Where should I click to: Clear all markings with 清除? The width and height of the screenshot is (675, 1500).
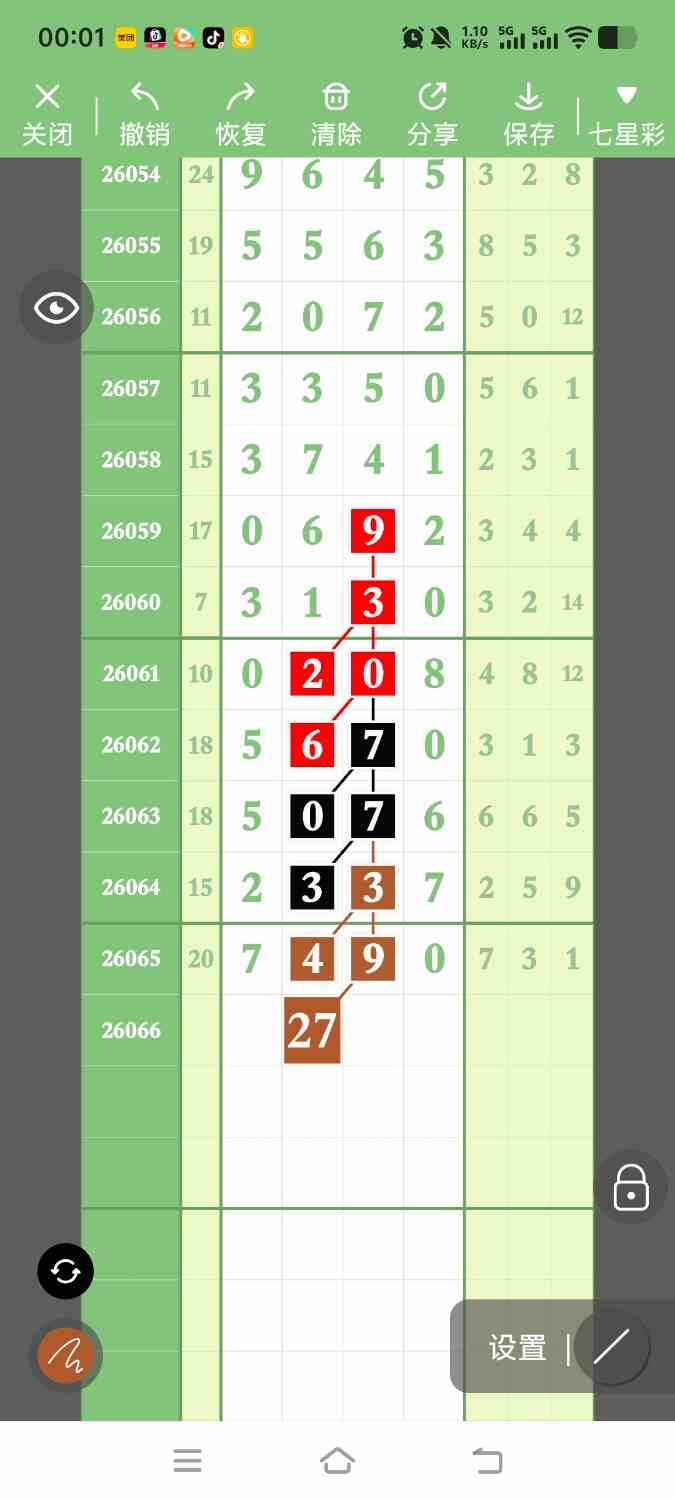[x=336, y=114]
